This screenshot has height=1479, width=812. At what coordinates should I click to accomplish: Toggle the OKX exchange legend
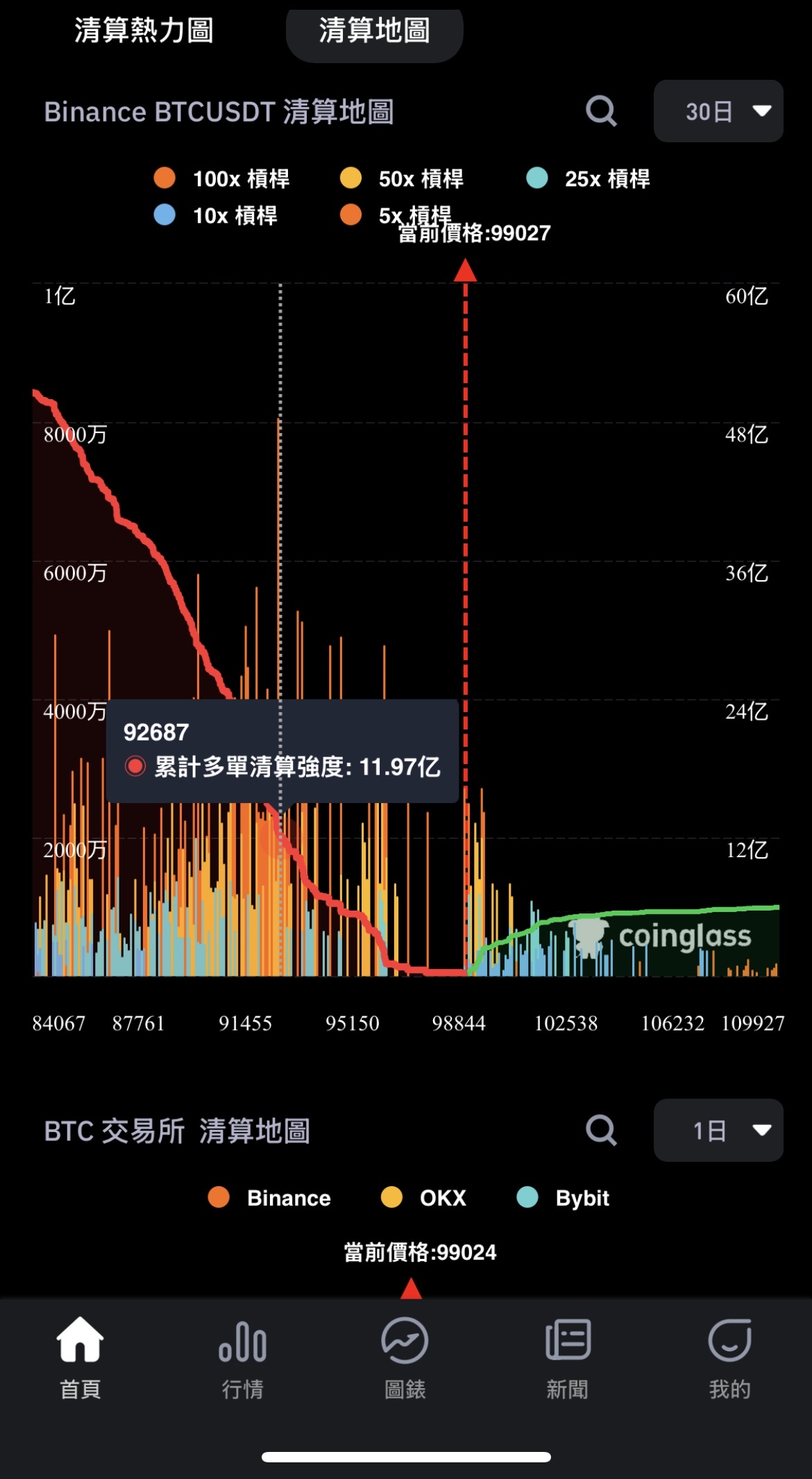(423, 1198)
